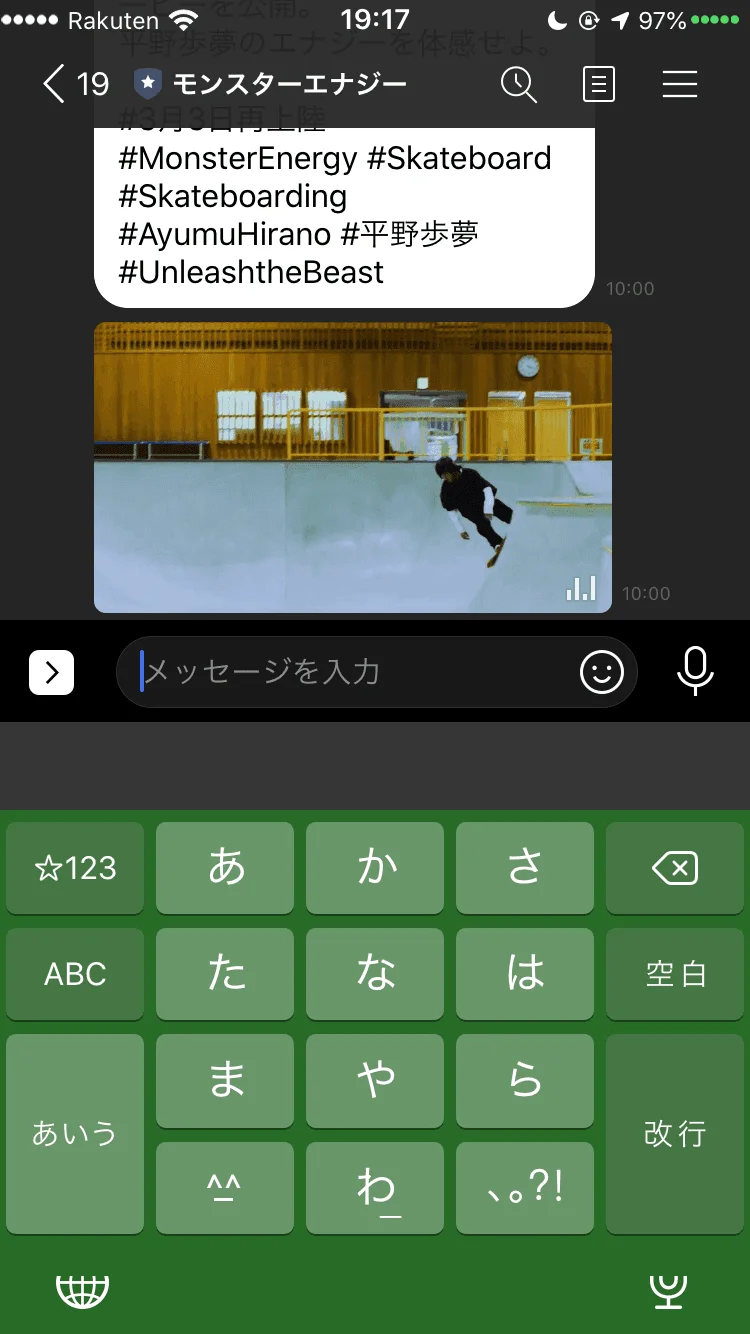Image resolution: width=750 pixels, height=1334 pixels.
Task: Start a voice message with the microphone
Action: [x=695, y=671]
